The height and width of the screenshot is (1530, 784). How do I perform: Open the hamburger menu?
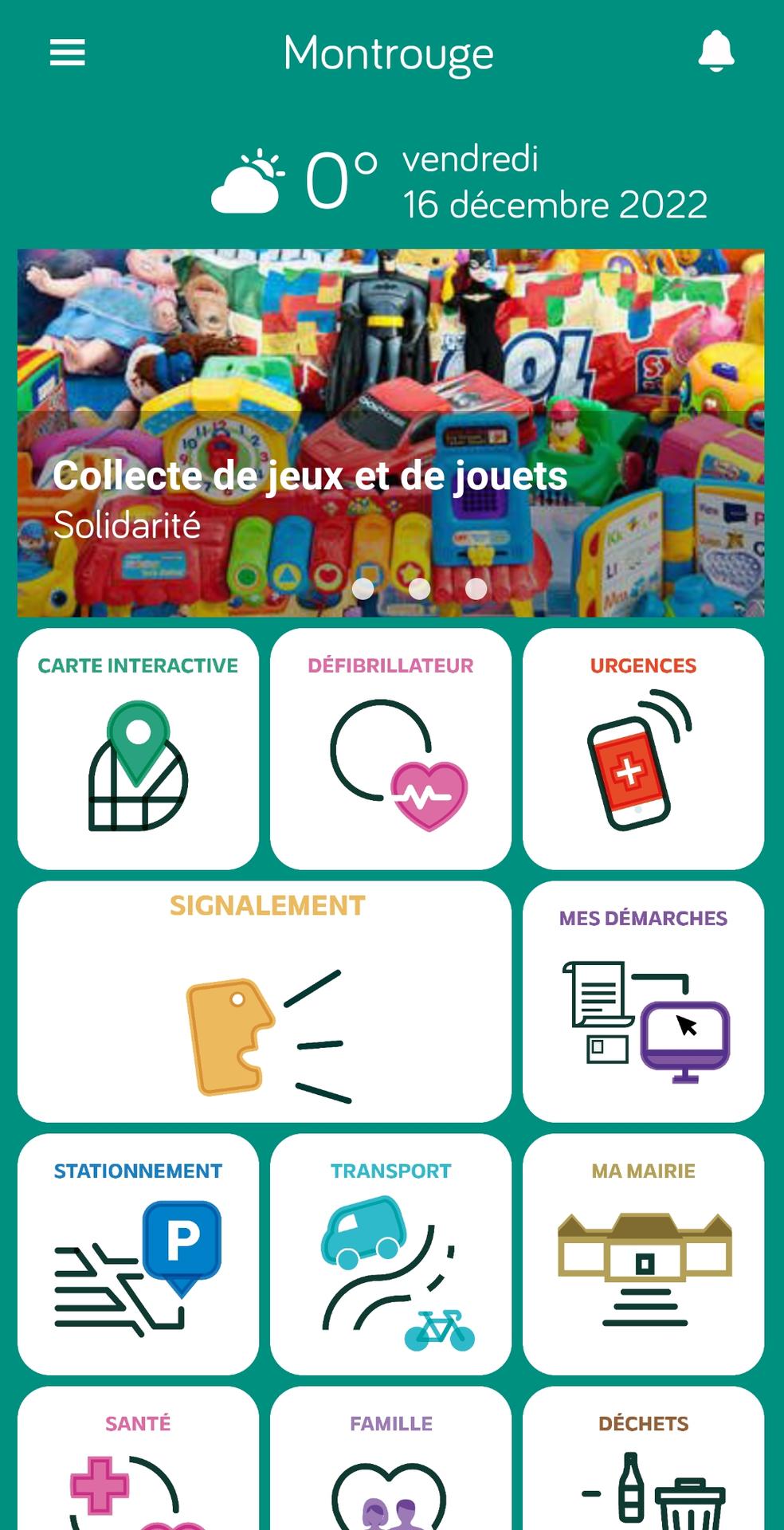67,53
